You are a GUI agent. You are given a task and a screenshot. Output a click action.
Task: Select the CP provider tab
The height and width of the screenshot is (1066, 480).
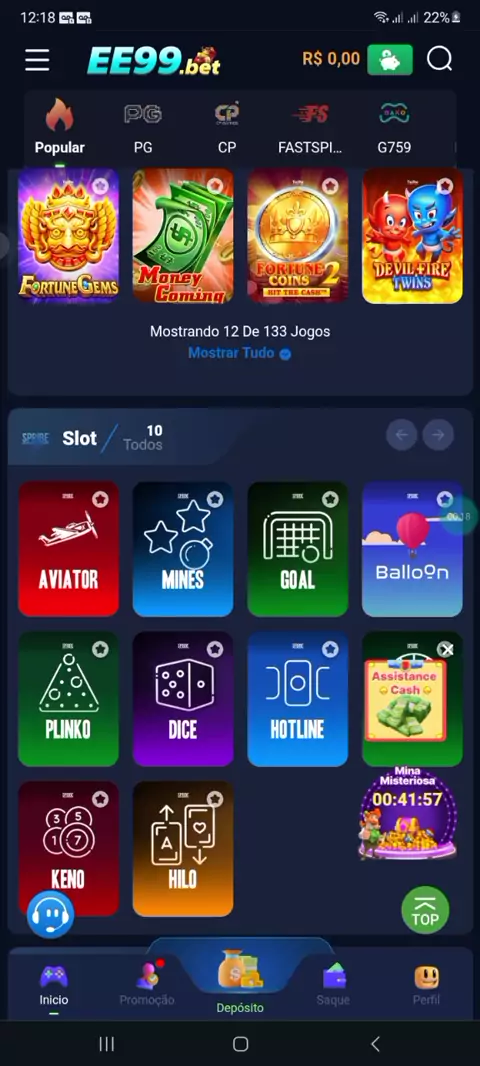pos(227,128)
